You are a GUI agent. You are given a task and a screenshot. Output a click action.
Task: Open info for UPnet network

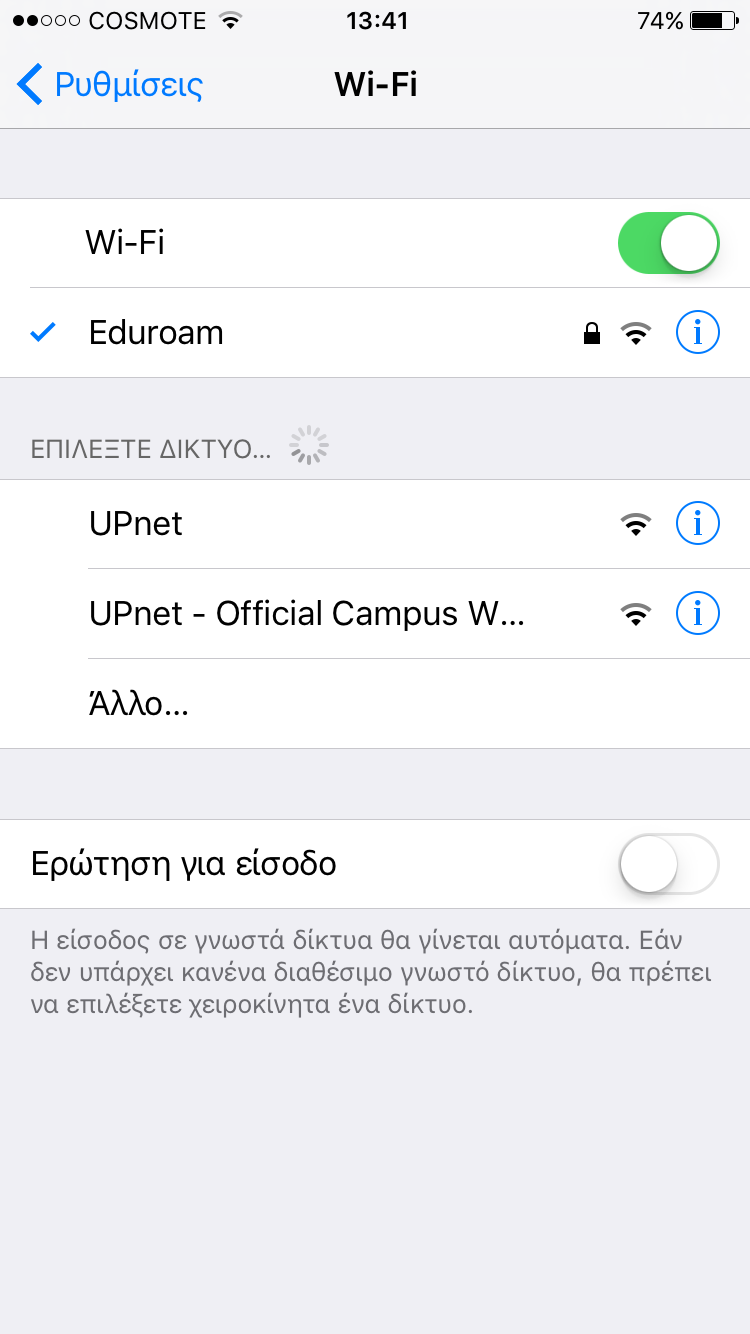tap(698, 523)
